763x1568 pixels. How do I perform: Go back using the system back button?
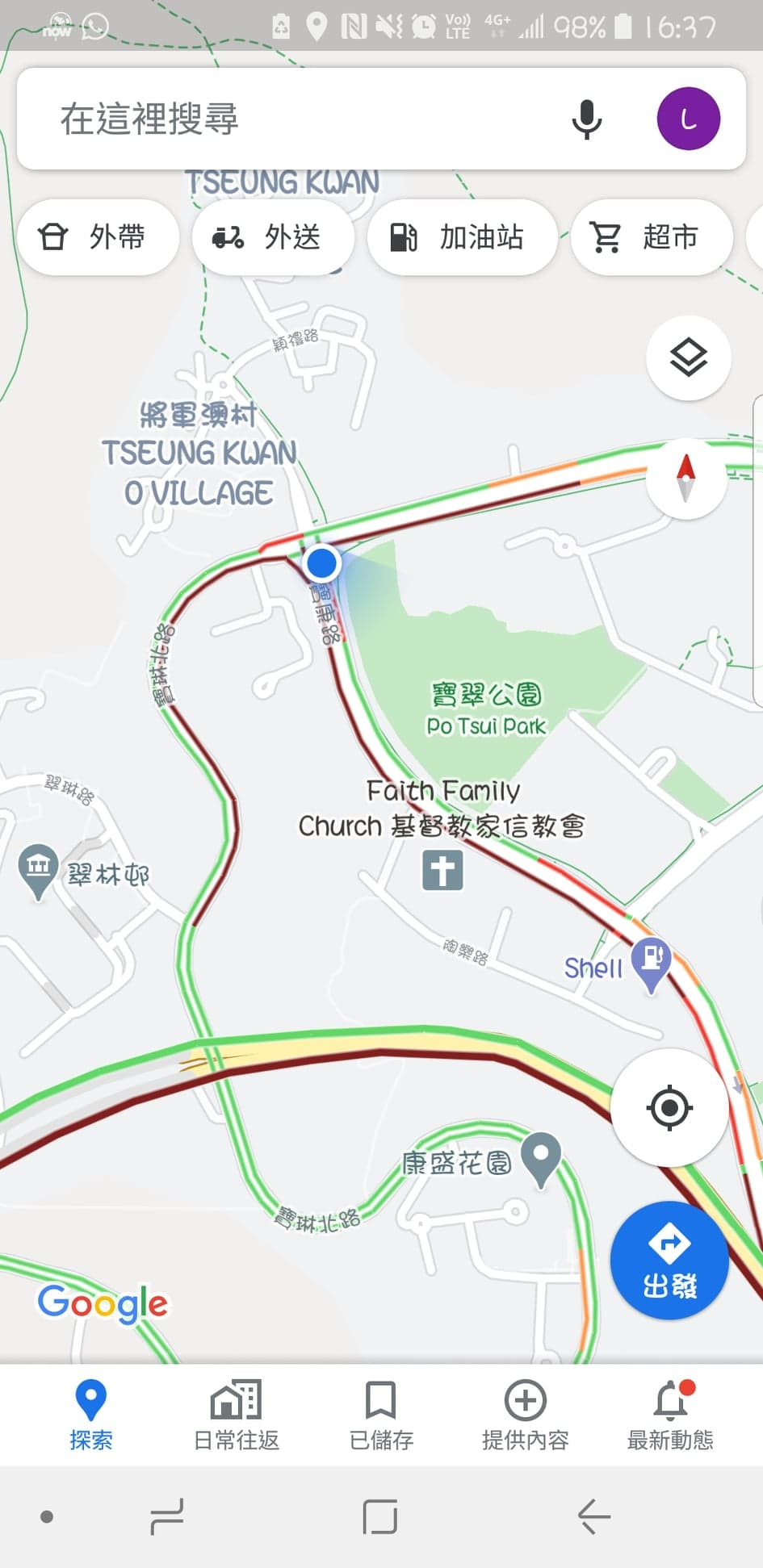(593, 1517)
